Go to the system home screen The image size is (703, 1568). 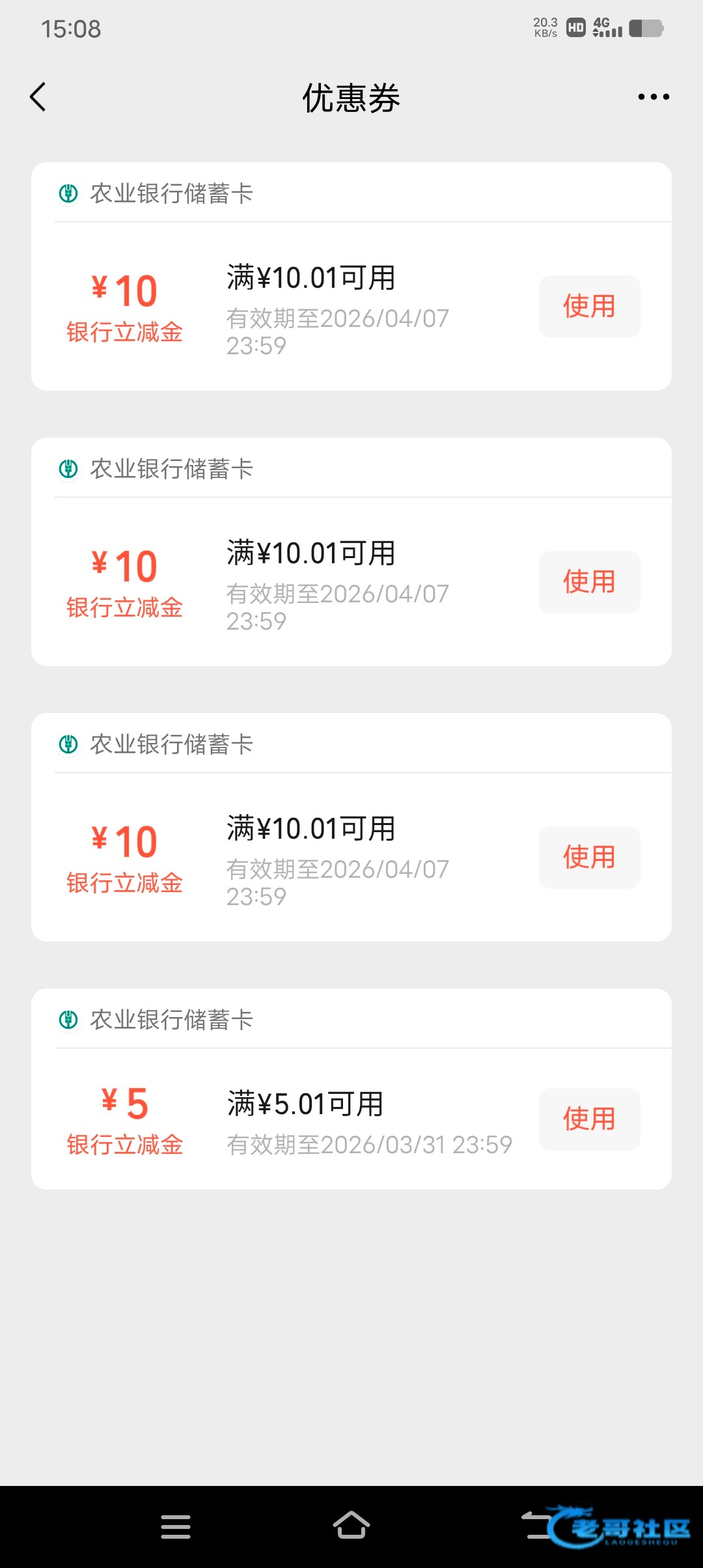[351, 1526]
